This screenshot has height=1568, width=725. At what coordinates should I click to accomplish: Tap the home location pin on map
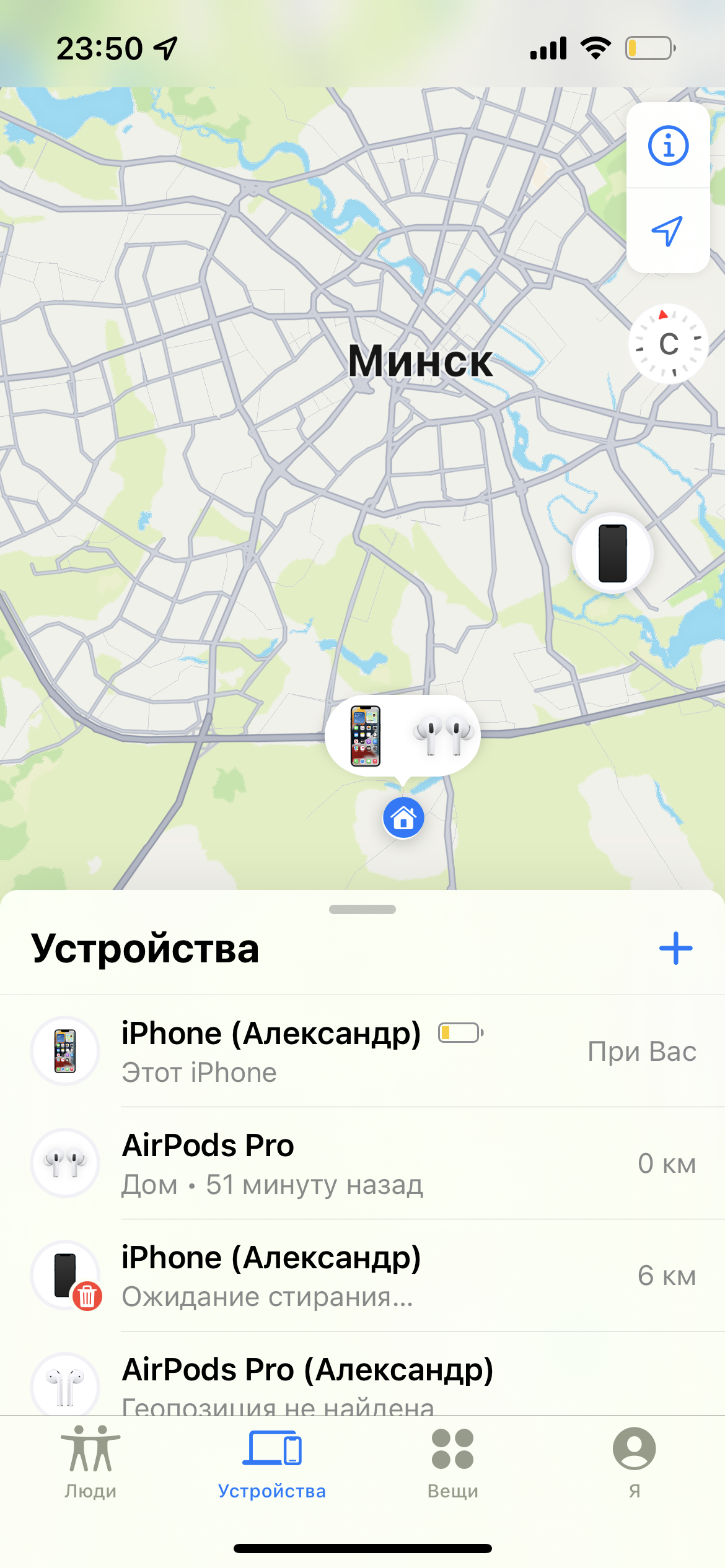click(x=403, y=818)
